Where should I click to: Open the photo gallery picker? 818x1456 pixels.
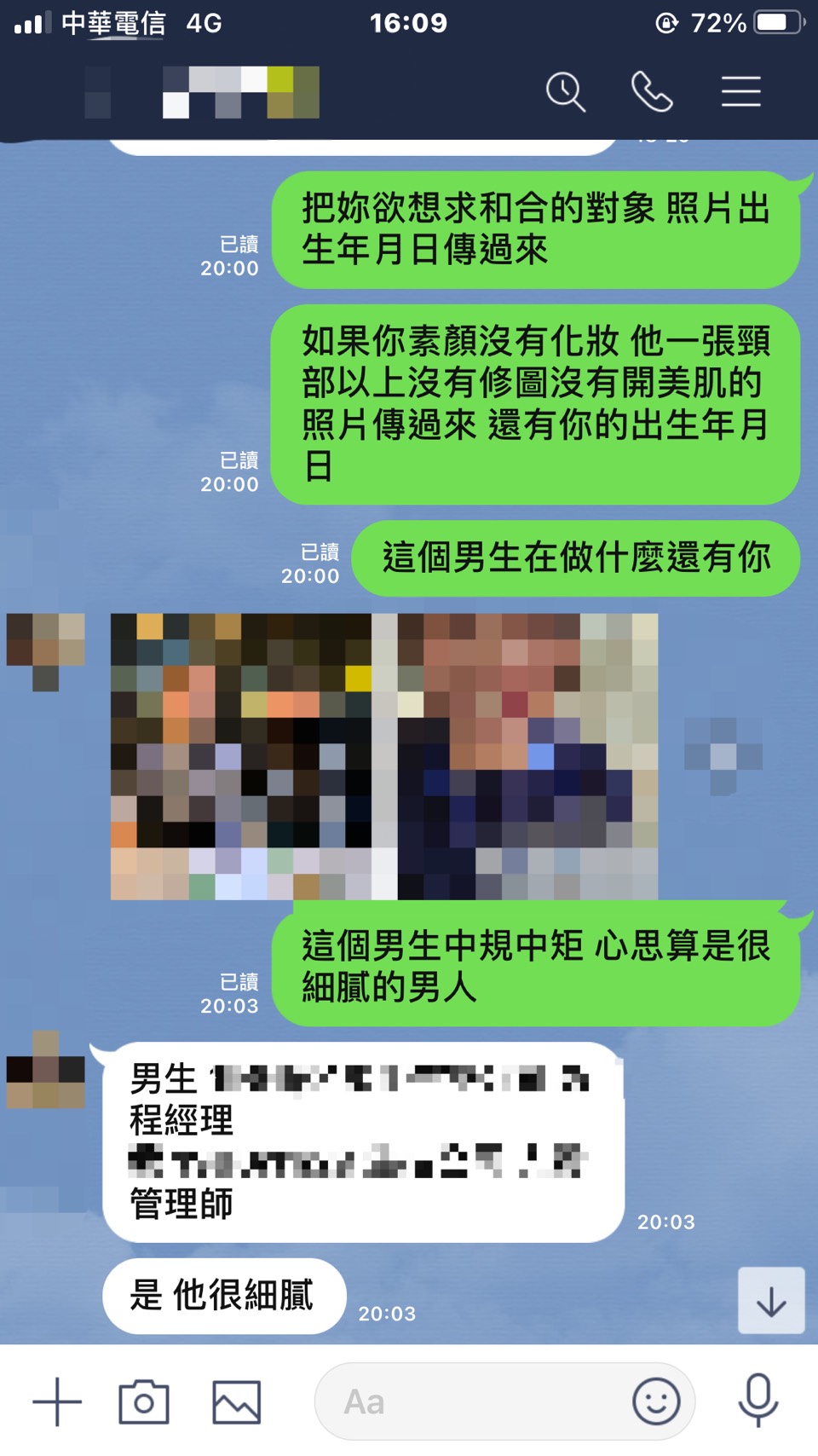click(236, 1401)
